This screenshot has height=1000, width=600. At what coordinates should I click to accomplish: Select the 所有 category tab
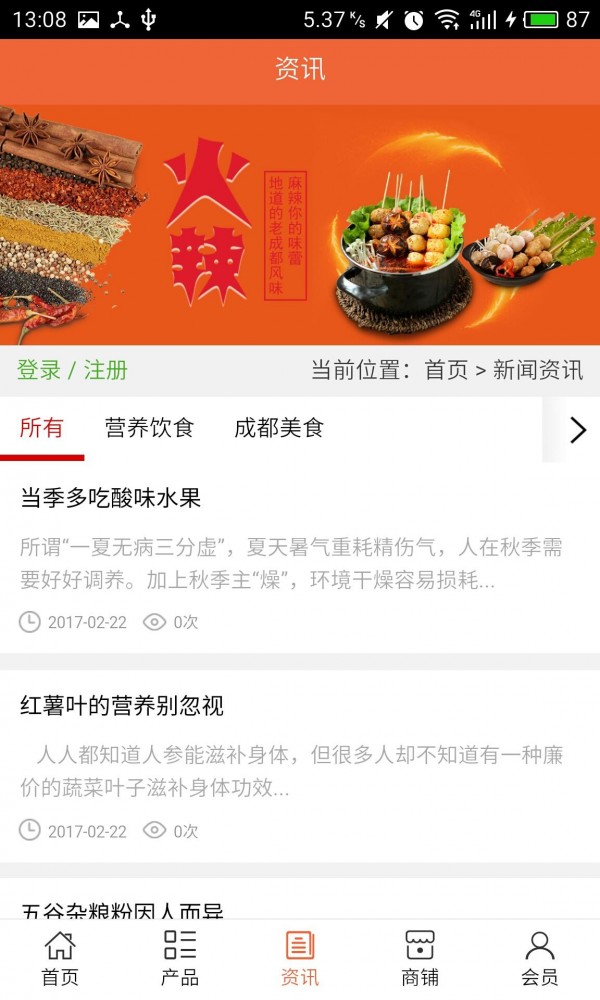click(42, 429)
